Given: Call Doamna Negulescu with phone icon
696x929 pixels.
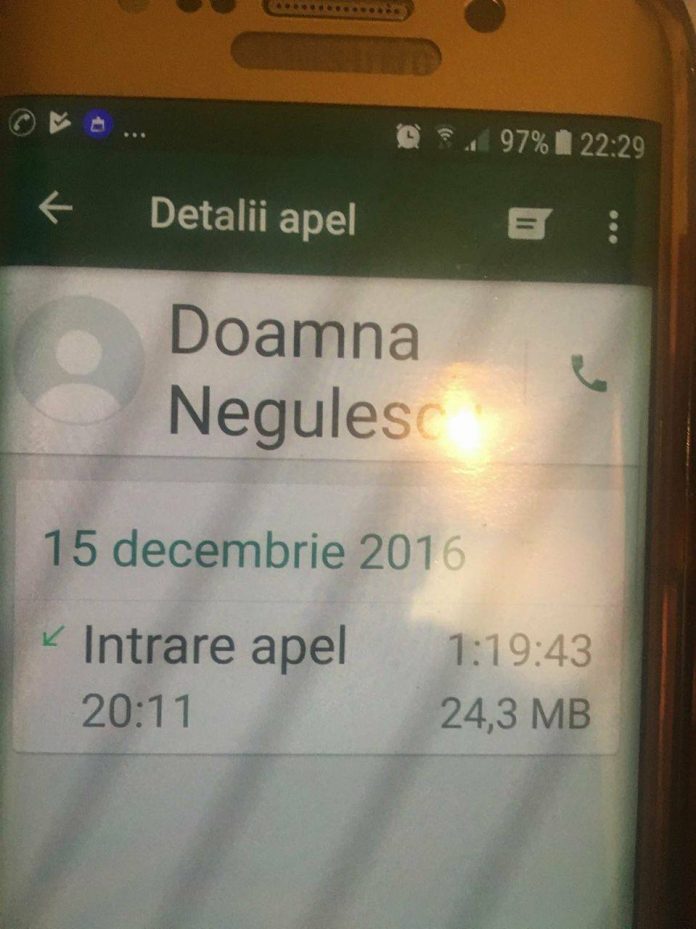Looking at the screenshot, I should click(588, 372).
